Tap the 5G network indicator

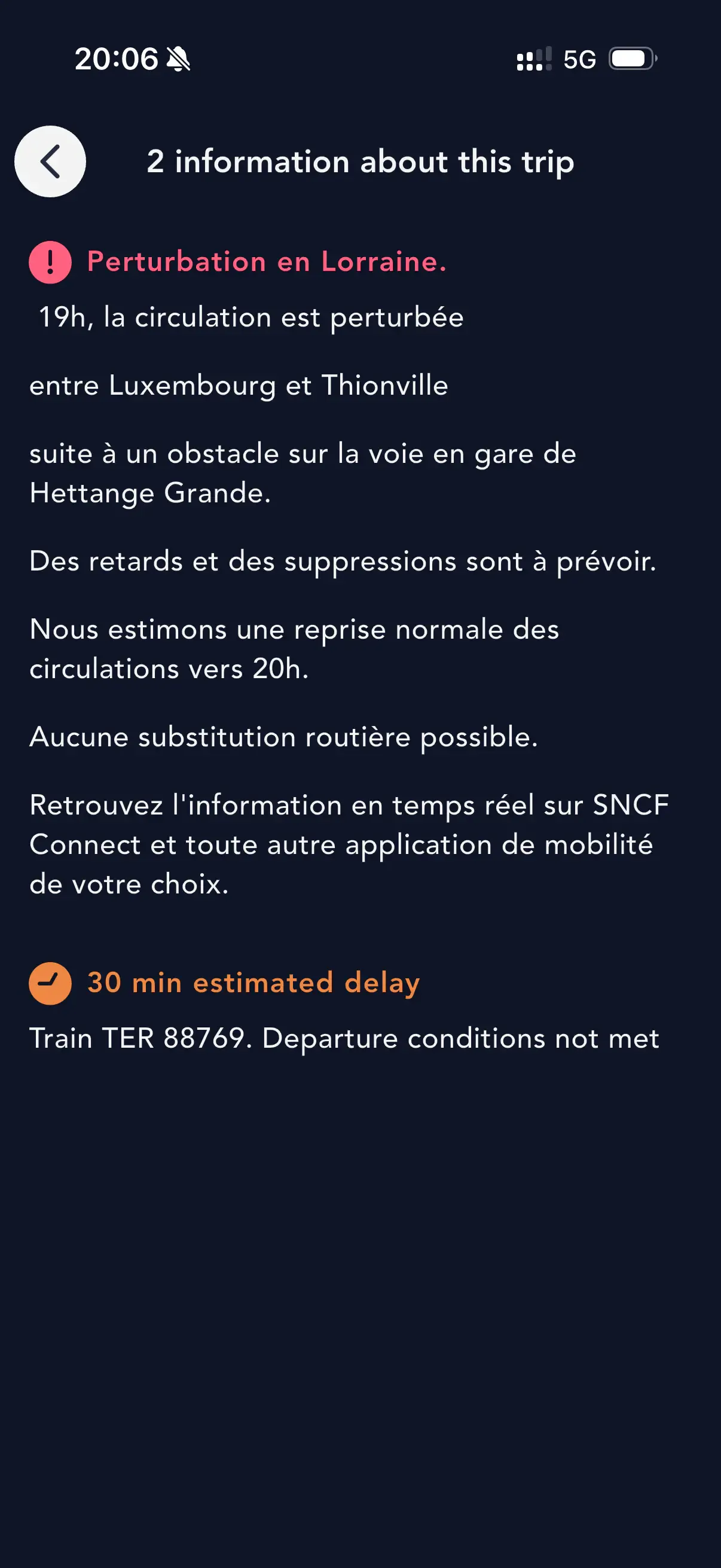581,59
